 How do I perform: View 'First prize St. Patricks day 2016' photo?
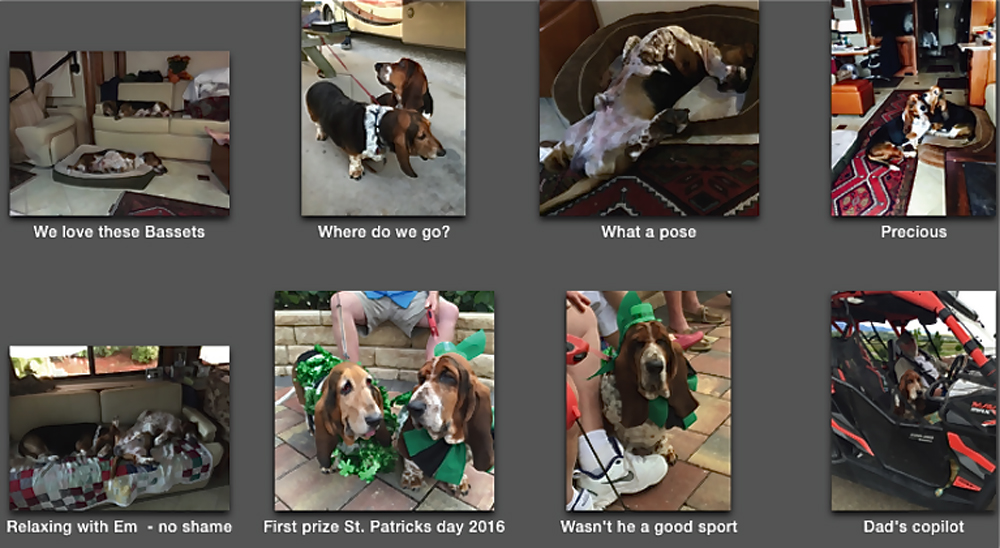[x=384, y=400]
